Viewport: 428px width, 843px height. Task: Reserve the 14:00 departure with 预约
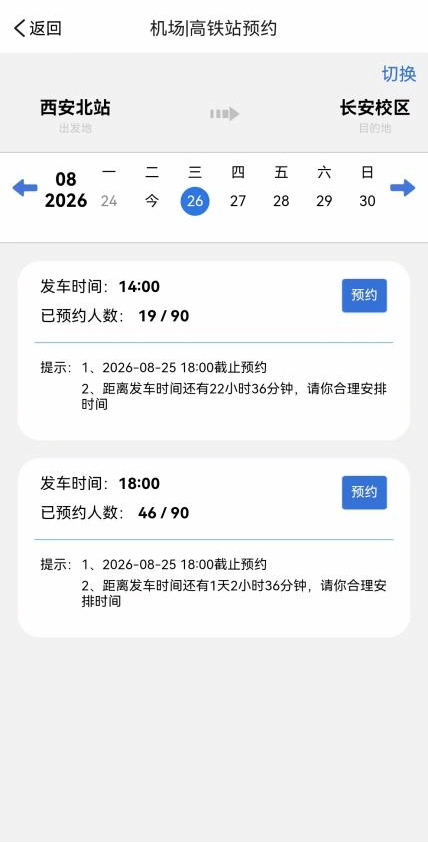(x=364, y=295)
